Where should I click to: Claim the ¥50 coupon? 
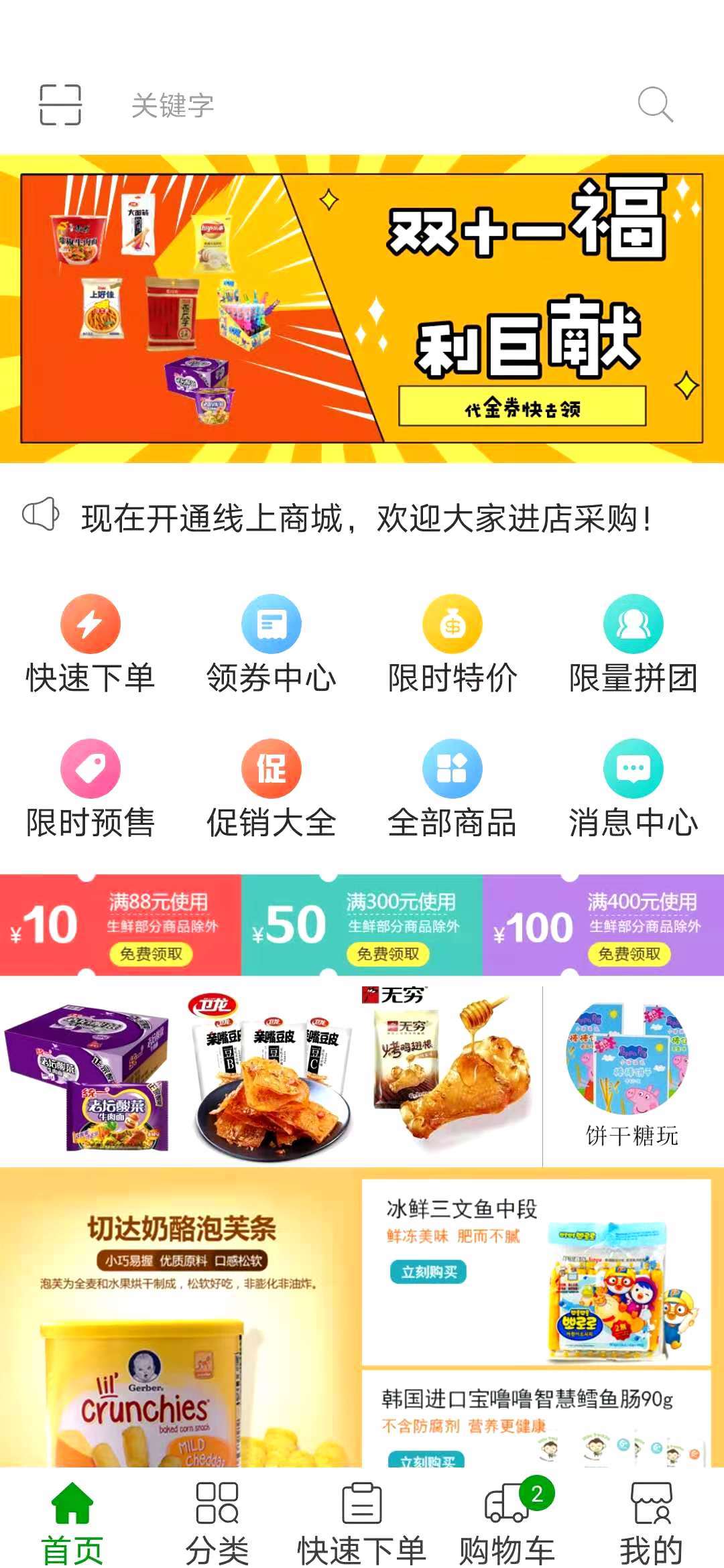pyautogui.click(x=388, y=954)
